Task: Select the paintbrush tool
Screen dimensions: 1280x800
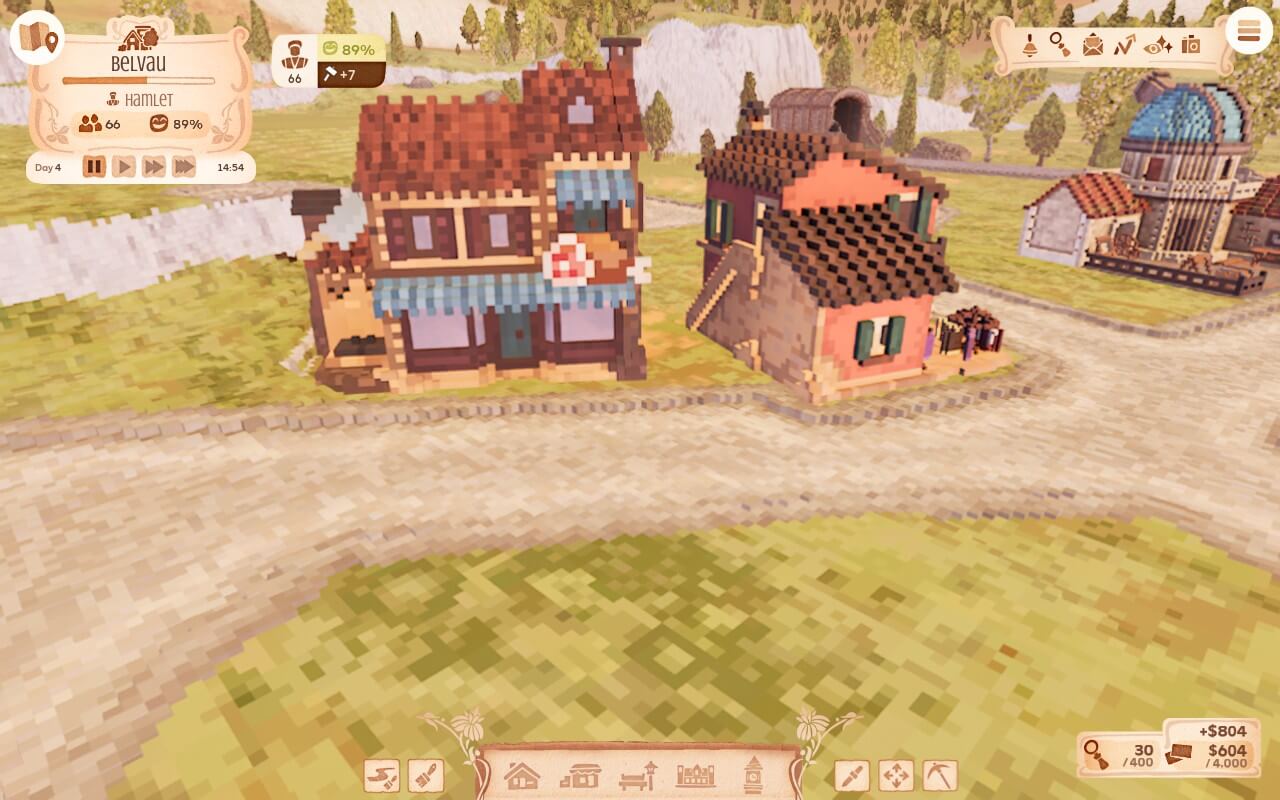Action: coord(426,776)
